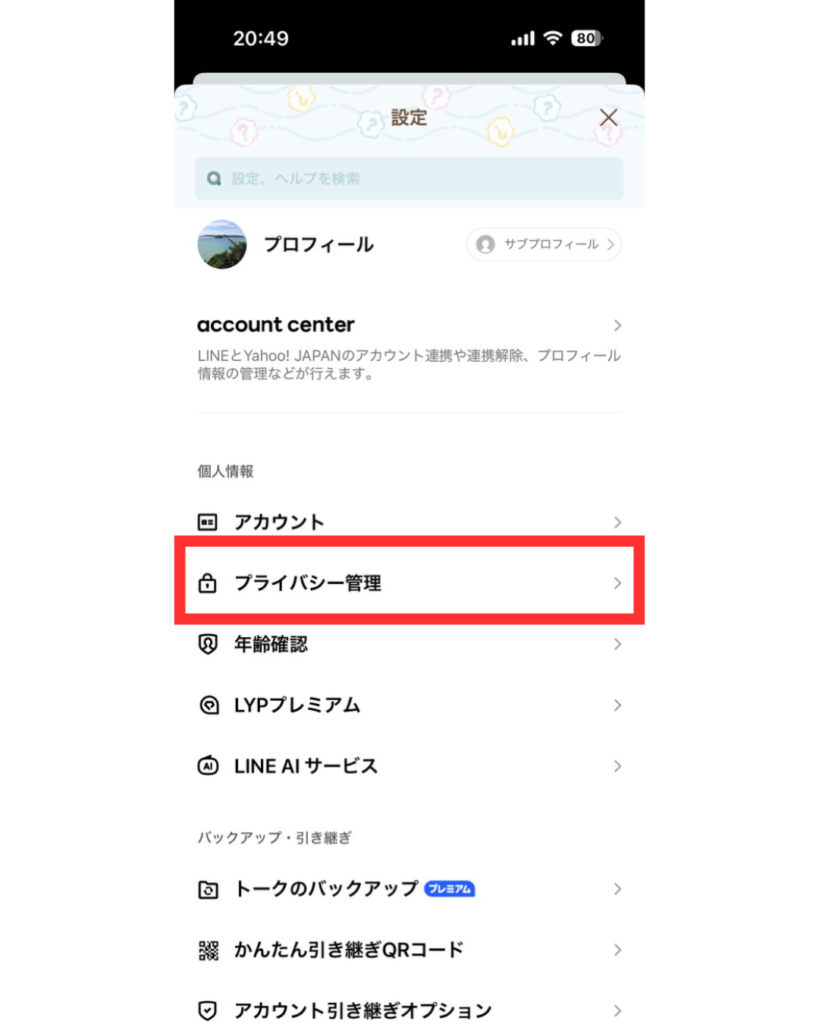
Task: Open サブプロフィール
Action: pyautogui.click(x=544, y=244)
